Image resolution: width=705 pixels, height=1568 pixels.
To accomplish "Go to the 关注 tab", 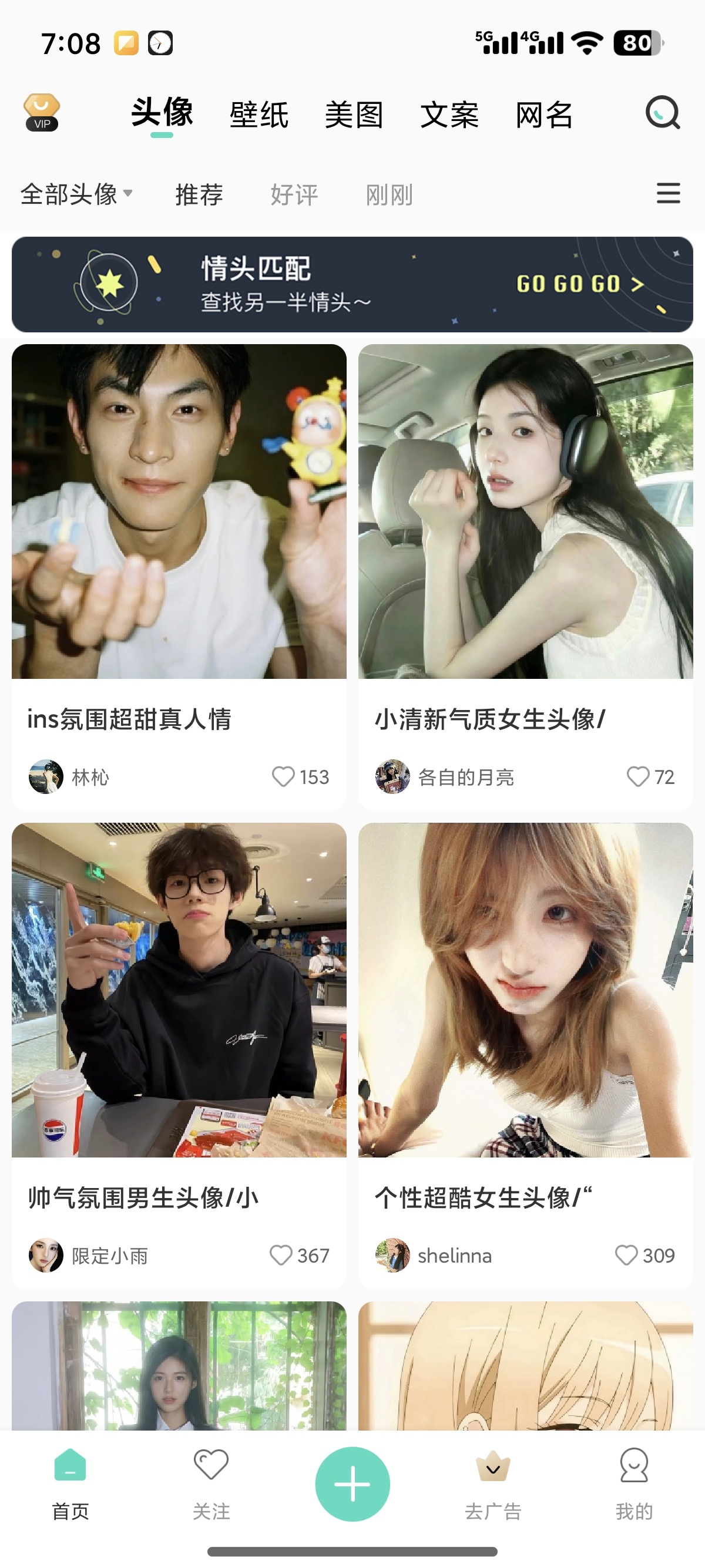I will pos(211,1484).
